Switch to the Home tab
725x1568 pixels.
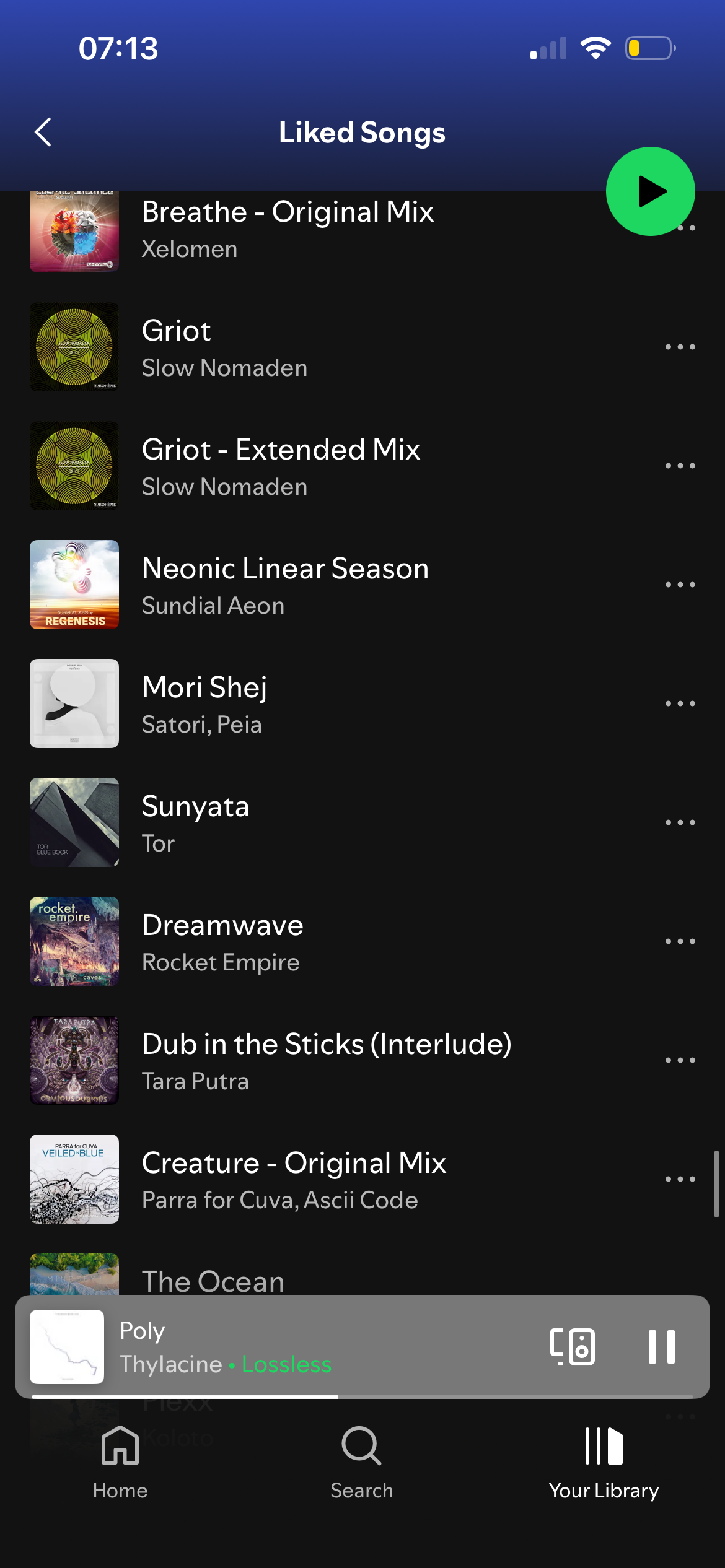[120, 1462]
